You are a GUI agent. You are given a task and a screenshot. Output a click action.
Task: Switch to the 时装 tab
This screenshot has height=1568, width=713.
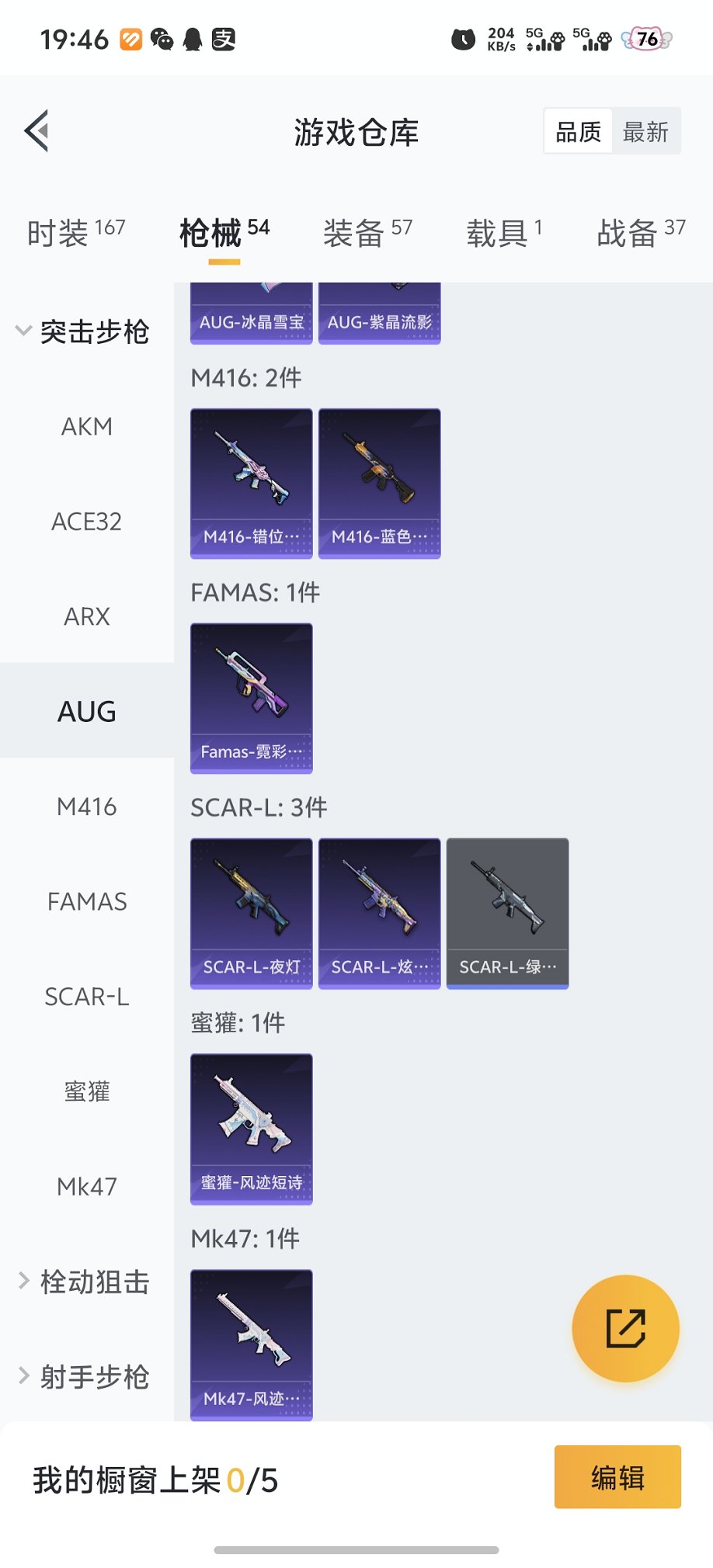[75, 232]
